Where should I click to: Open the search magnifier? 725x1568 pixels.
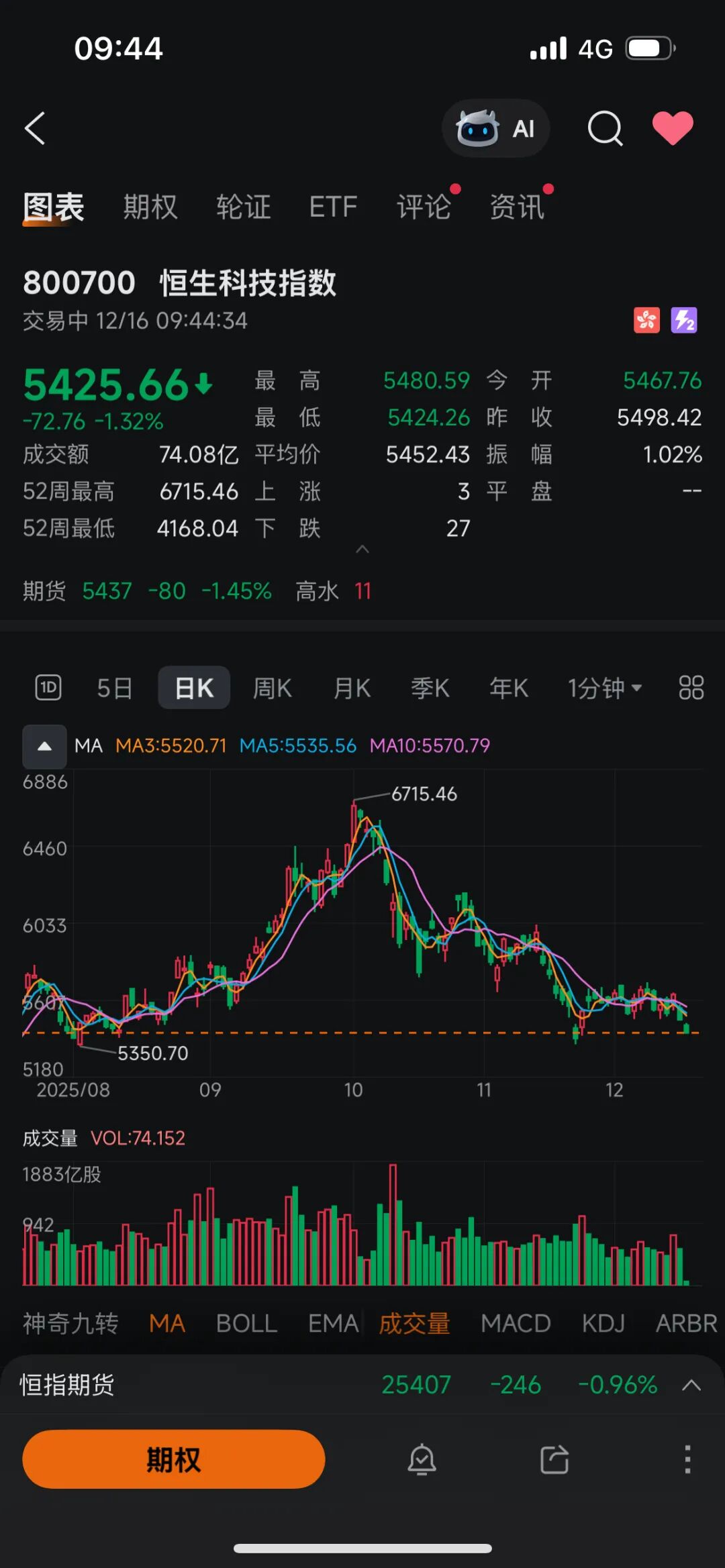605,128
